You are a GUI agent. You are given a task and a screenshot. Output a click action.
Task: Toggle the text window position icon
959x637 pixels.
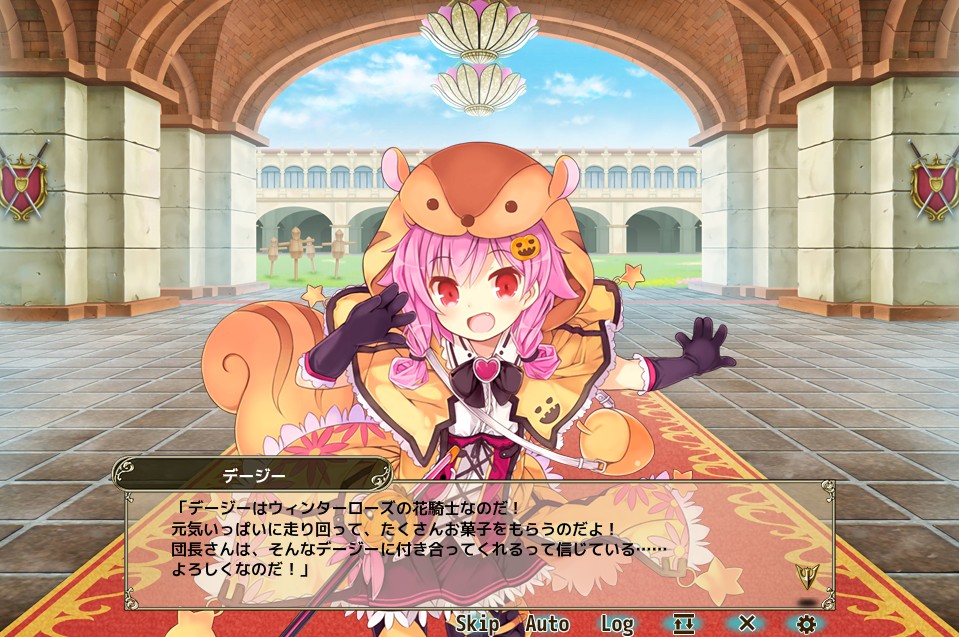click(x=684, y=624)
